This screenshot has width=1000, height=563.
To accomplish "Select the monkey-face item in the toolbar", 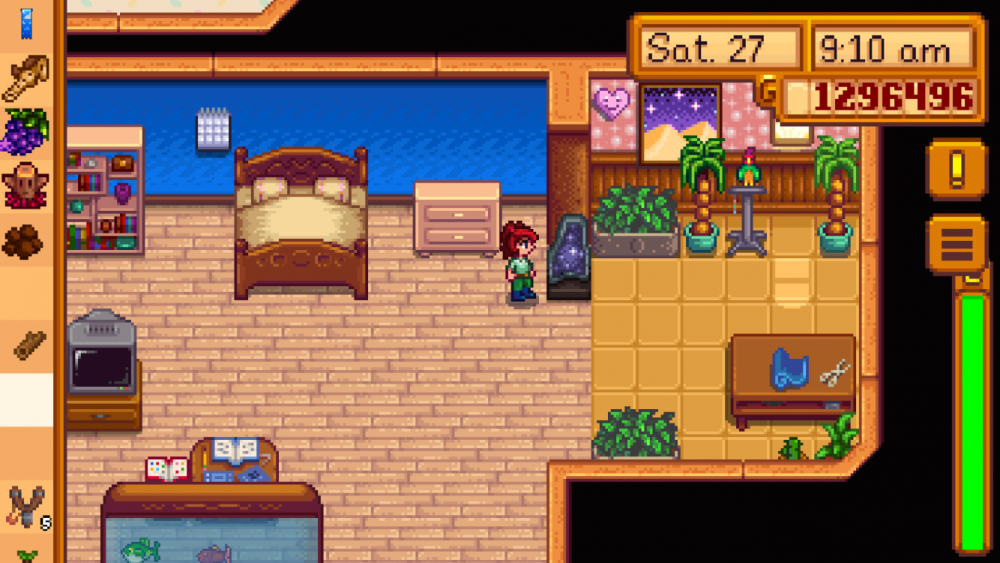I will [x=26, y=186].
